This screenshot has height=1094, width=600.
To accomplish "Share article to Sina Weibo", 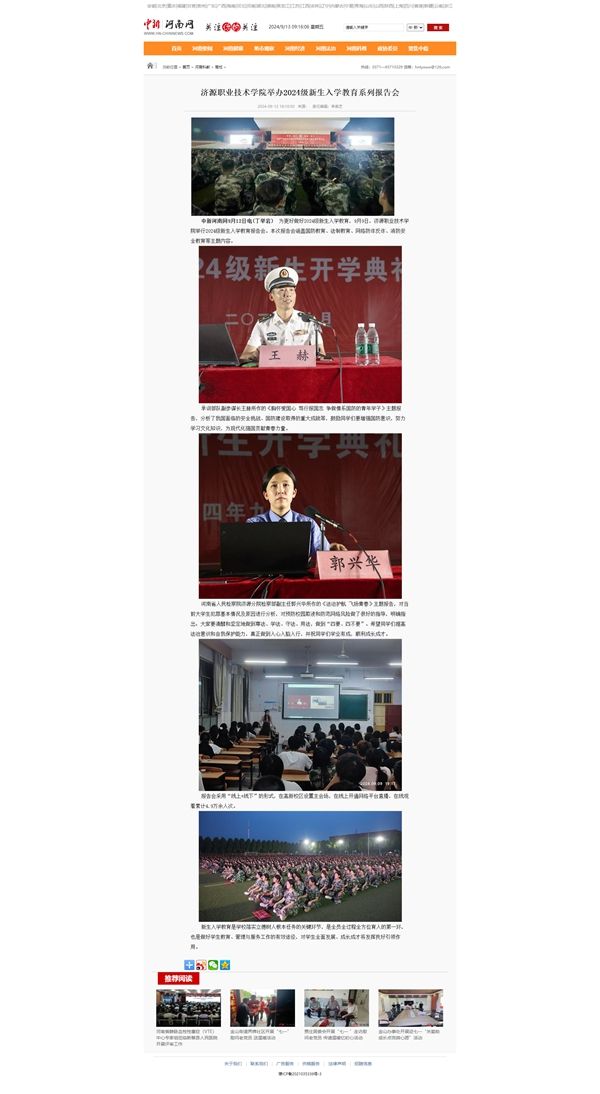I will 201,965.
